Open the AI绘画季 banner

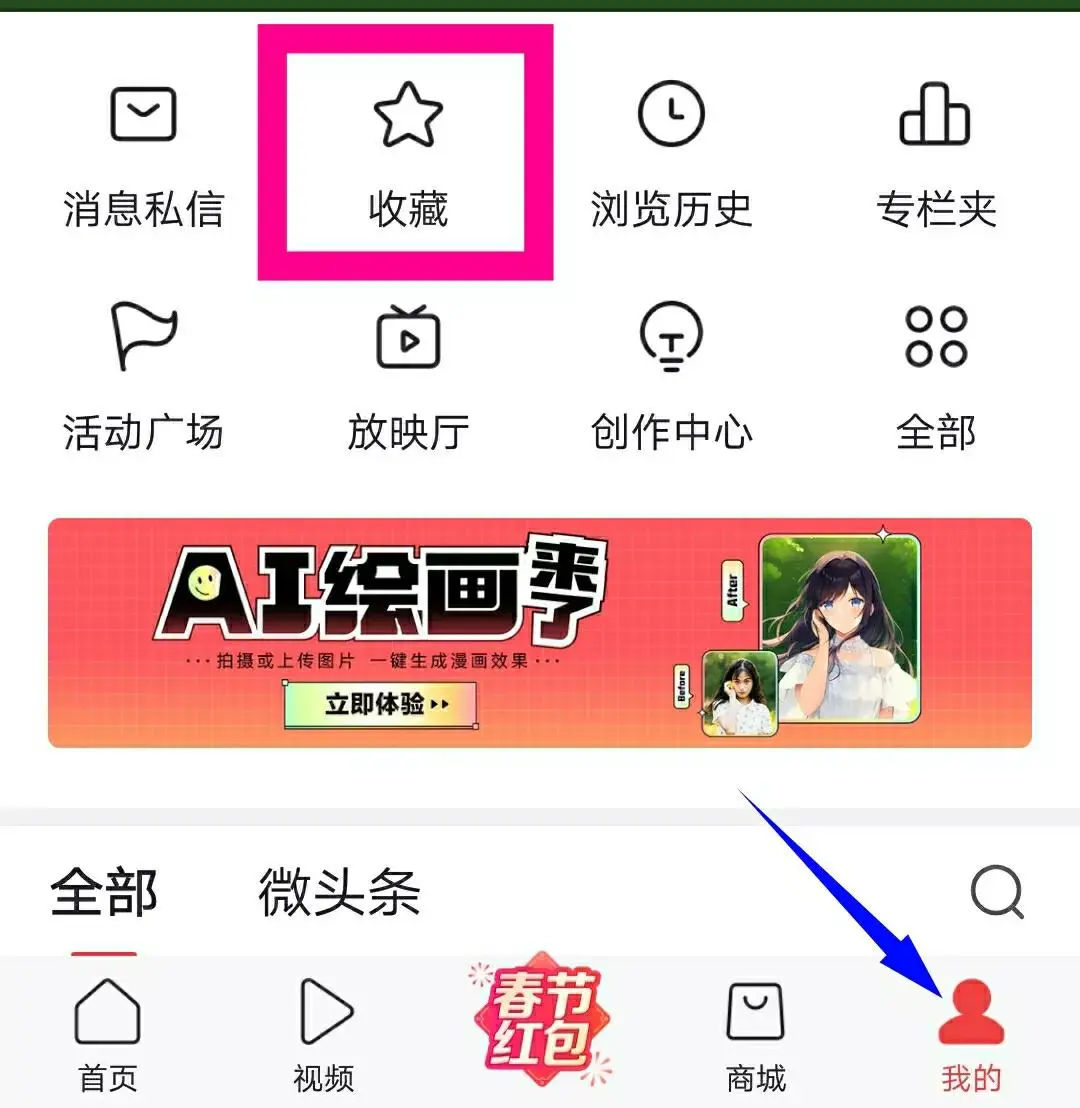pos(540,632)
